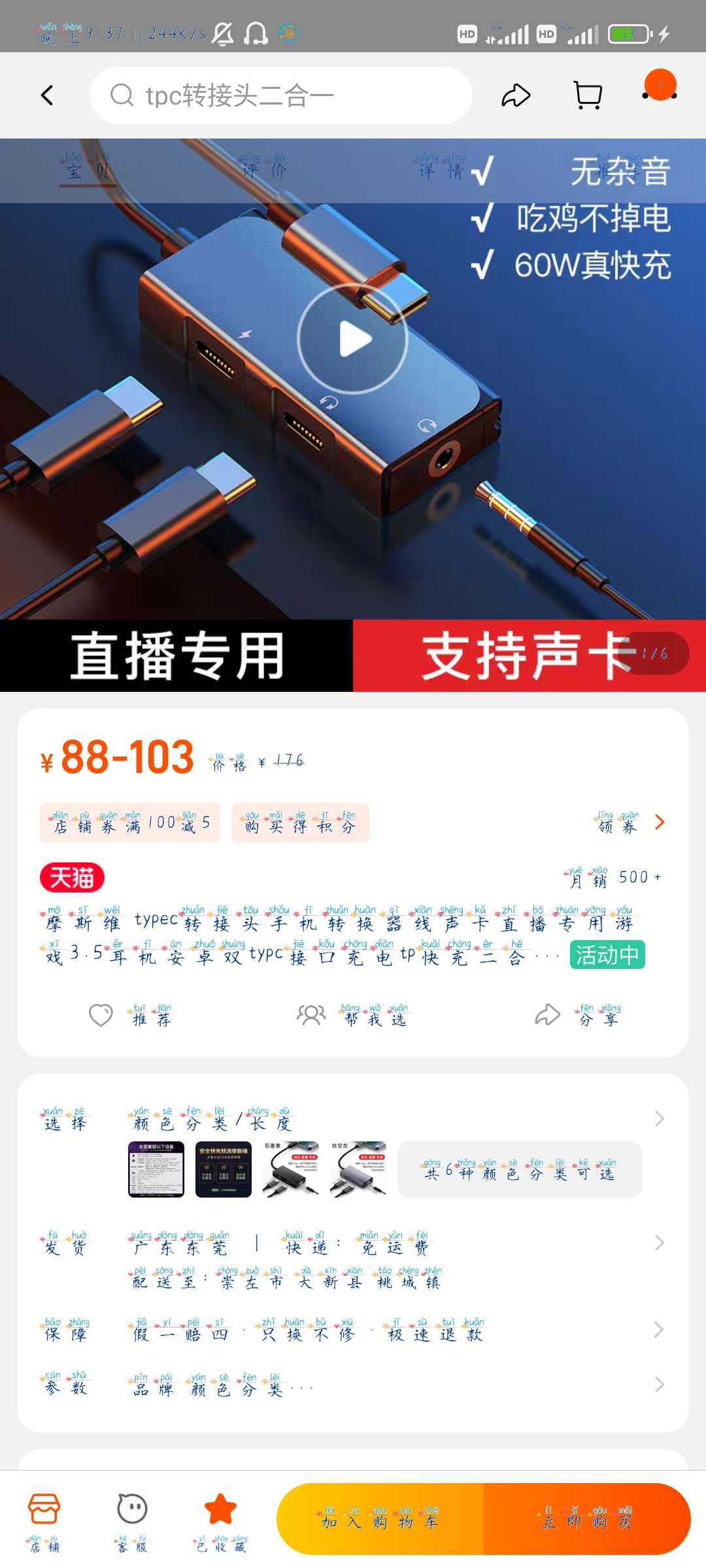
Task: Tap 帮我选 to ask friends
Action: coord(353,1015)
